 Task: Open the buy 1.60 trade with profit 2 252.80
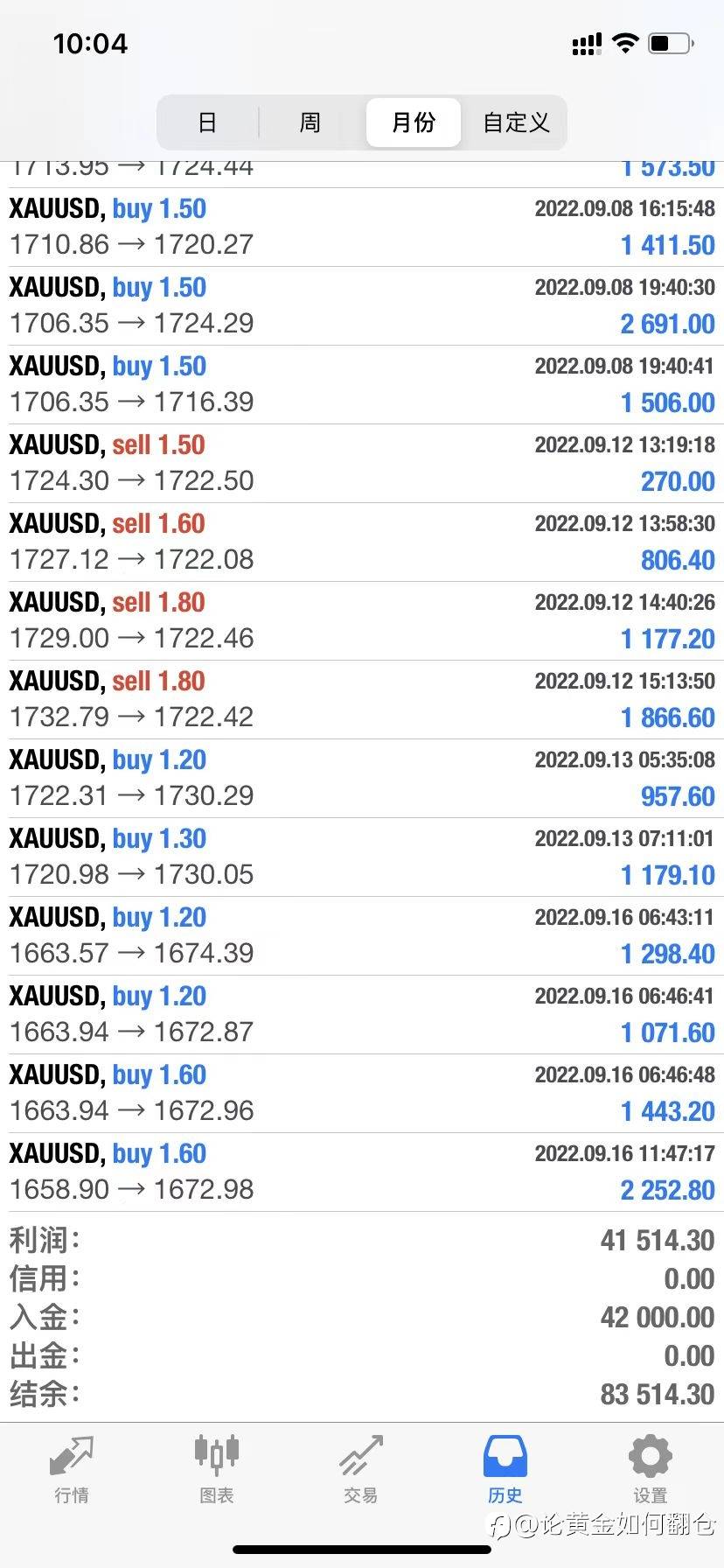(362, 1172)
